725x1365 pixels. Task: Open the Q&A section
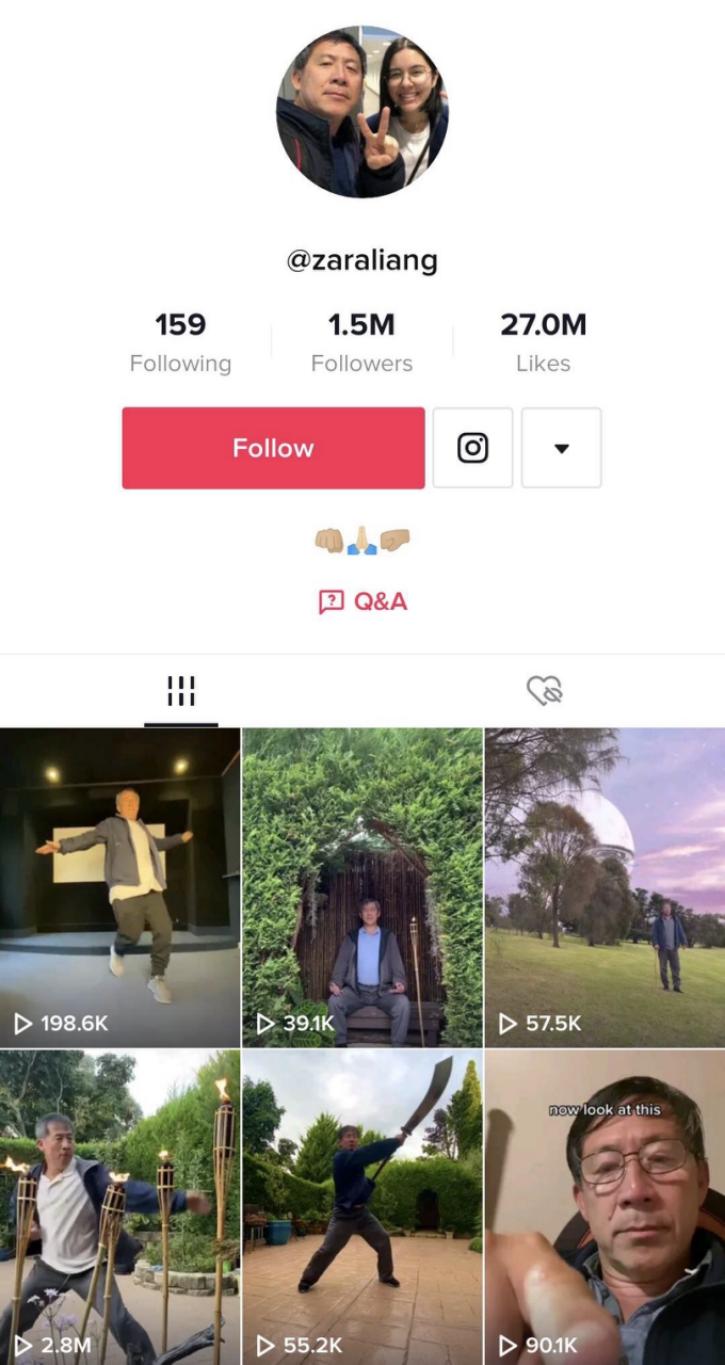click(362, 602)
